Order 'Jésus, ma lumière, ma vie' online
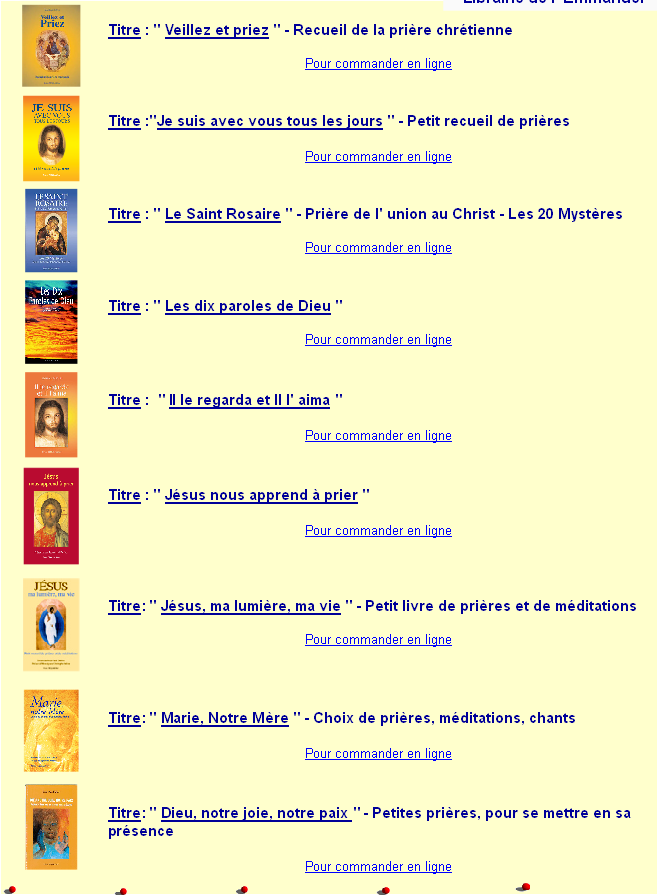 [378, 640]
